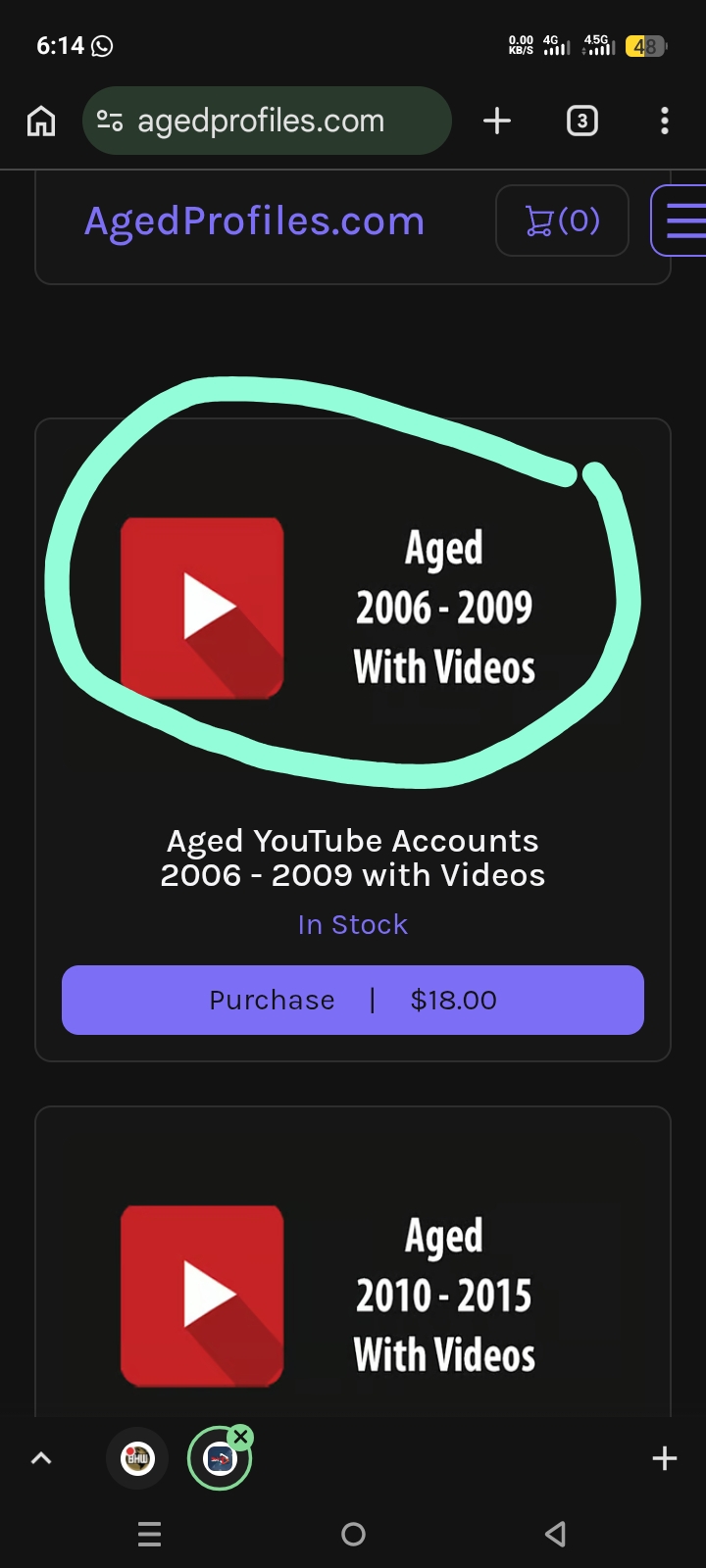
Task: Close the current tab in the bottom strip
Action: click(x=240, y=1437)
